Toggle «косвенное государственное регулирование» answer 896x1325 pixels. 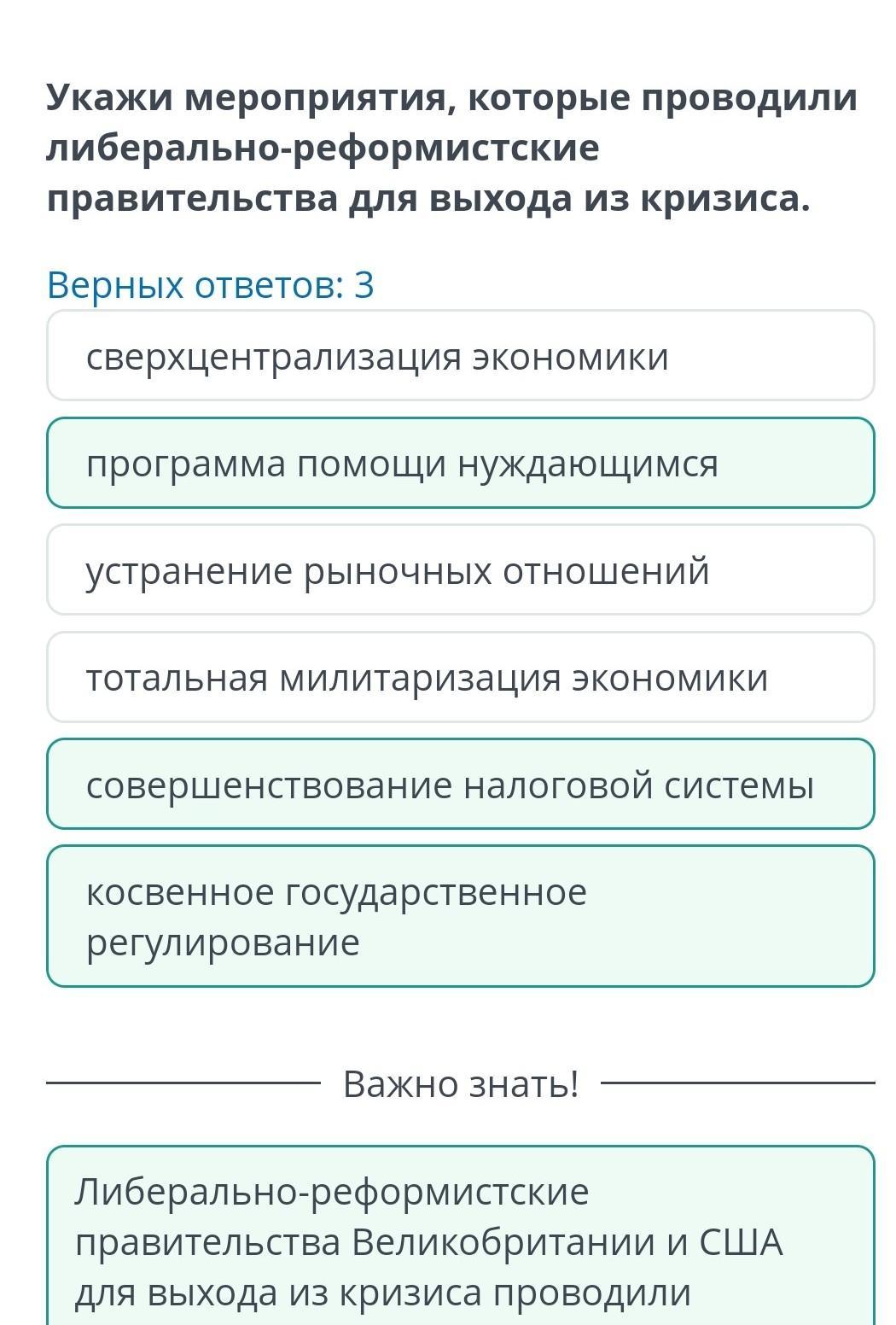pos(461,917)
